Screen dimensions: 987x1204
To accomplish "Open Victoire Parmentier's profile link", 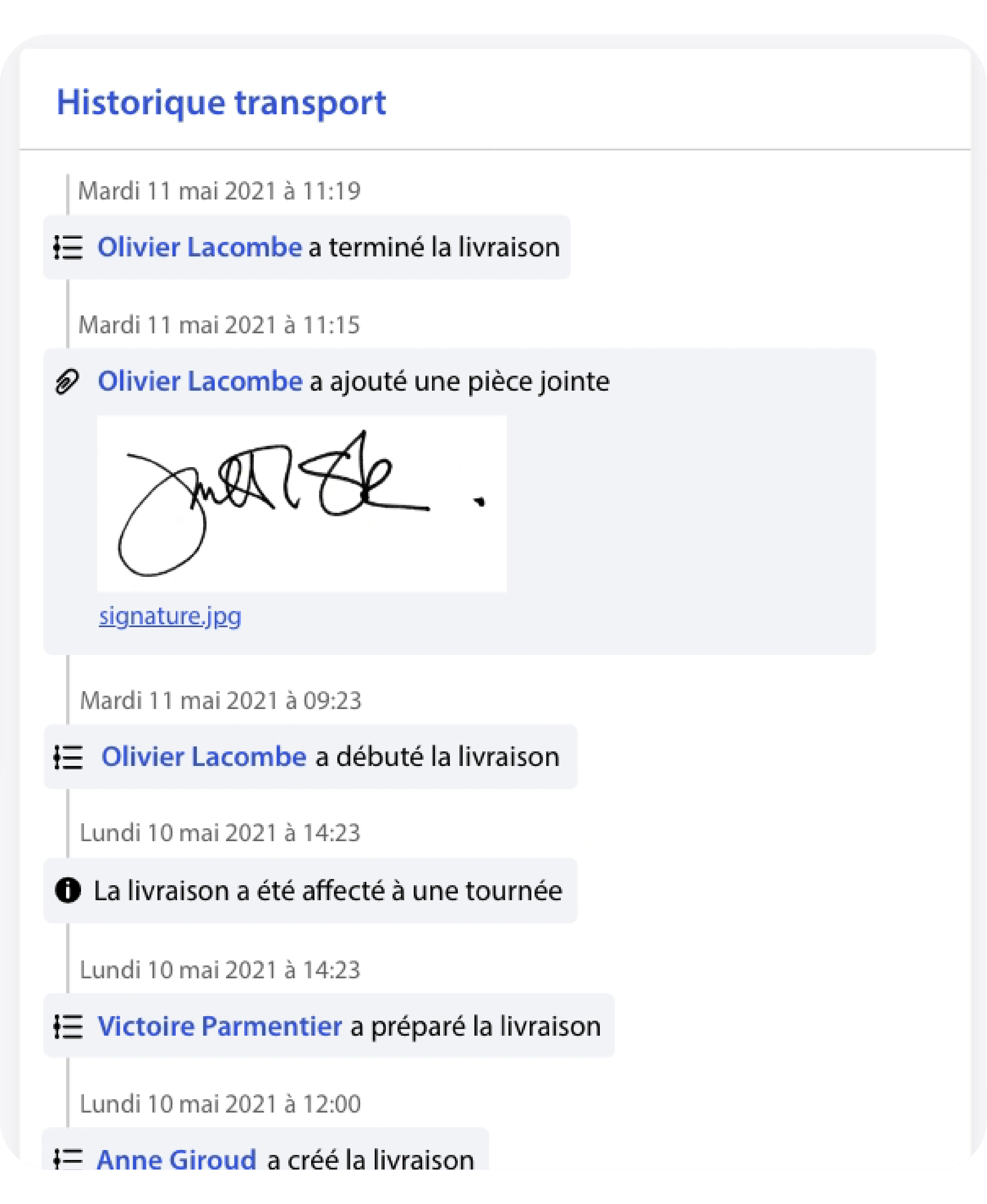I will pos(219,1027).
